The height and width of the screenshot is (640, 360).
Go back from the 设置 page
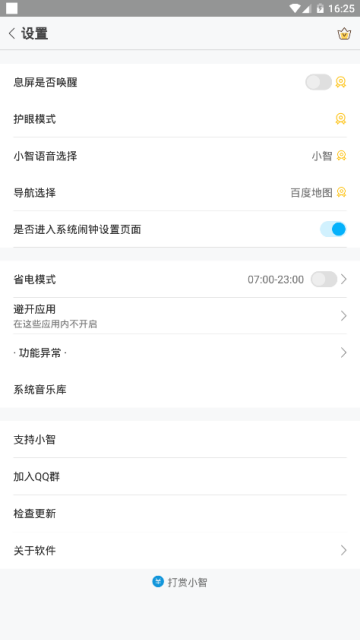click(x=12, y=33)
